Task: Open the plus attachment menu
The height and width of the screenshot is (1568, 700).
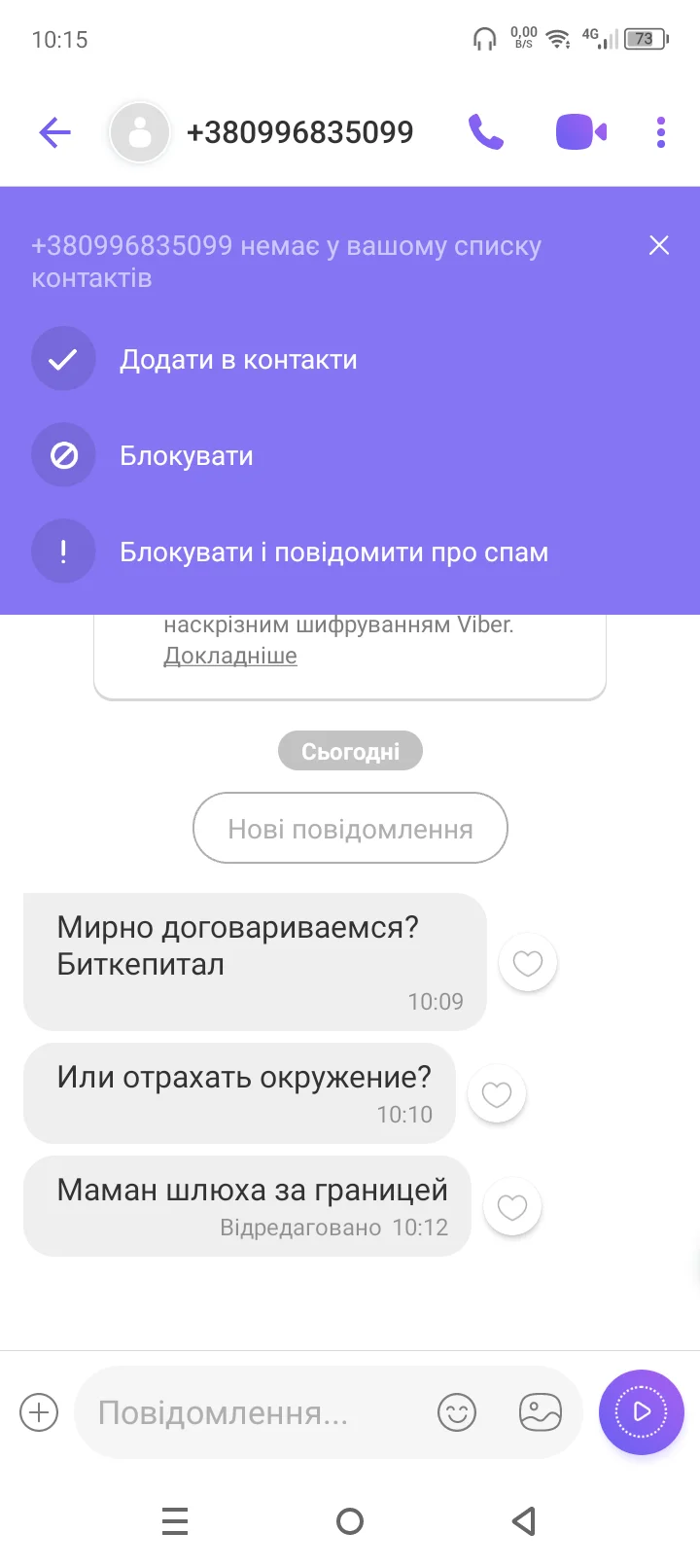Action: [40, 1412]
